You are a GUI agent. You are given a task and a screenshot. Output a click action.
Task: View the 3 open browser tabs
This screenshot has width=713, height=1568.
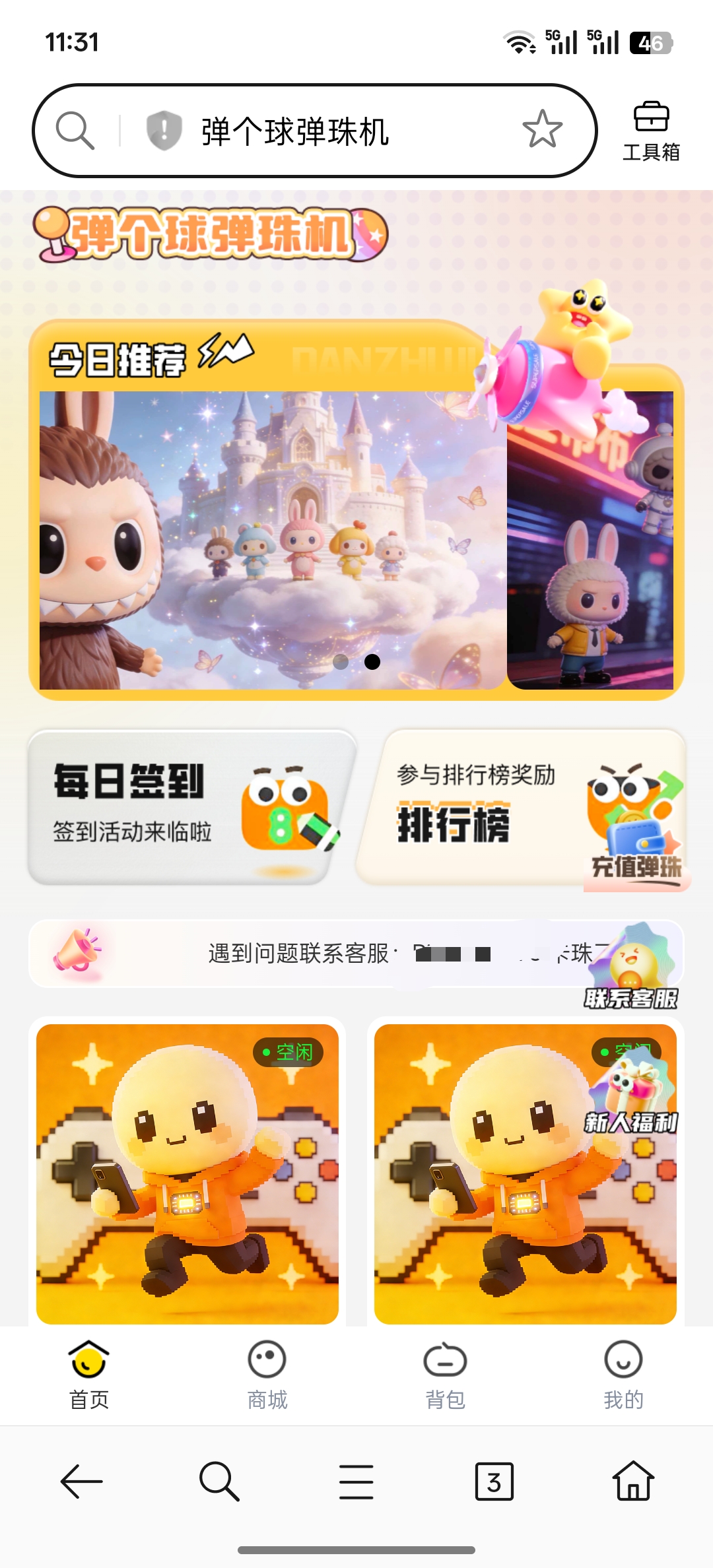494,1482
